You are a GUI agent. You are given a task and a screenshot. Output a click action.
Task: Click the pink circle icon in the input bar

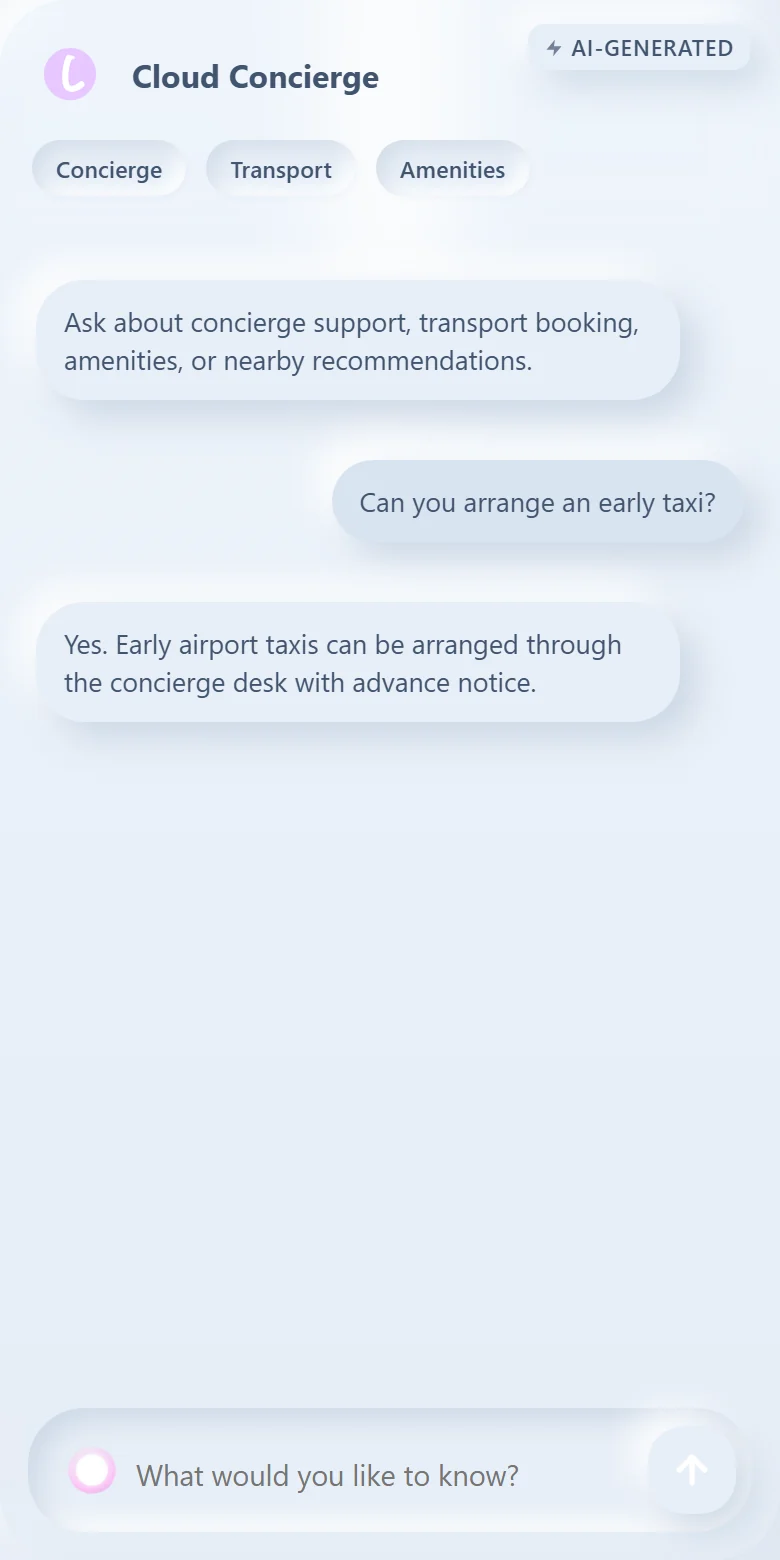[92, 1471]
